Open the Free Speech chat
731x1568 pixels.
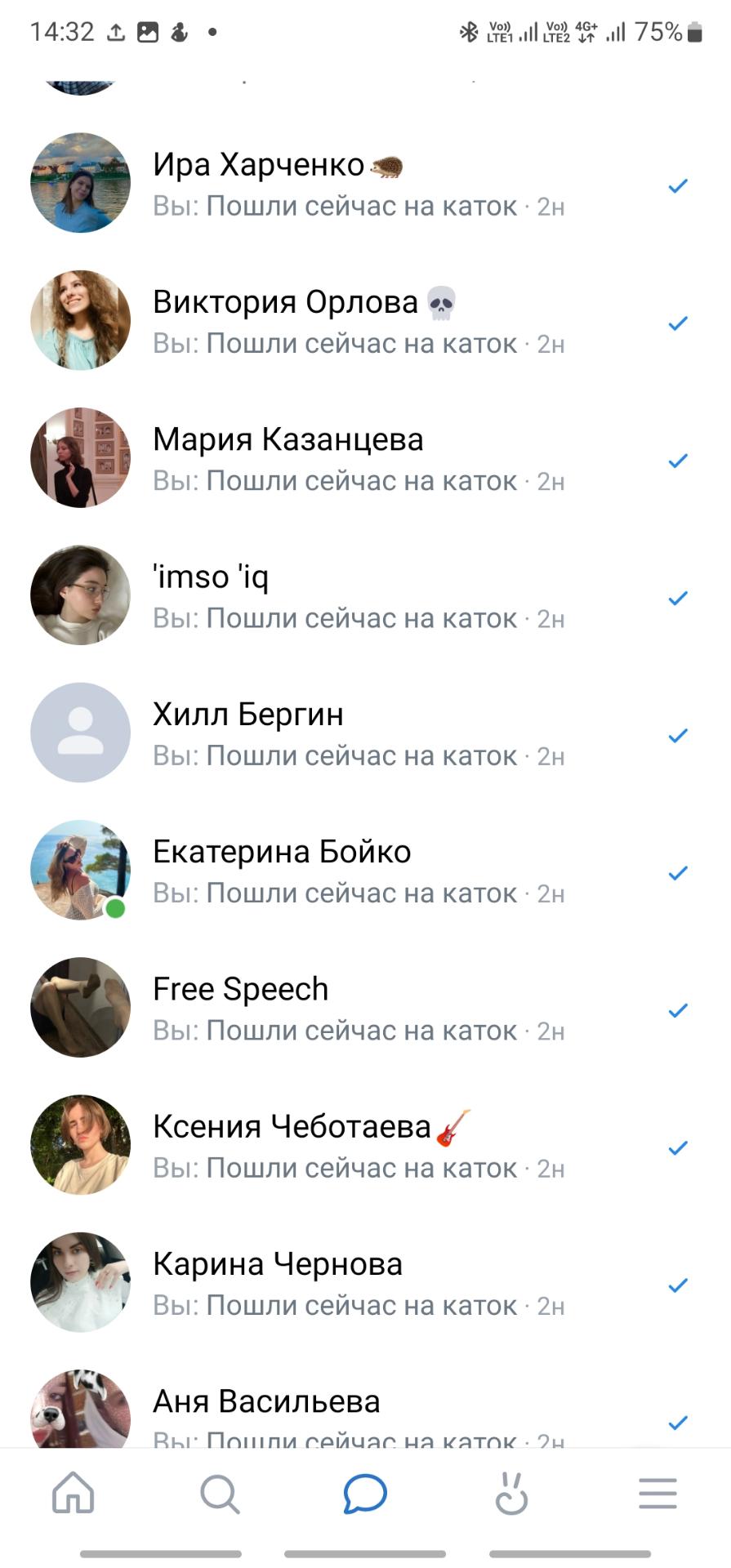coord(359,1009)
